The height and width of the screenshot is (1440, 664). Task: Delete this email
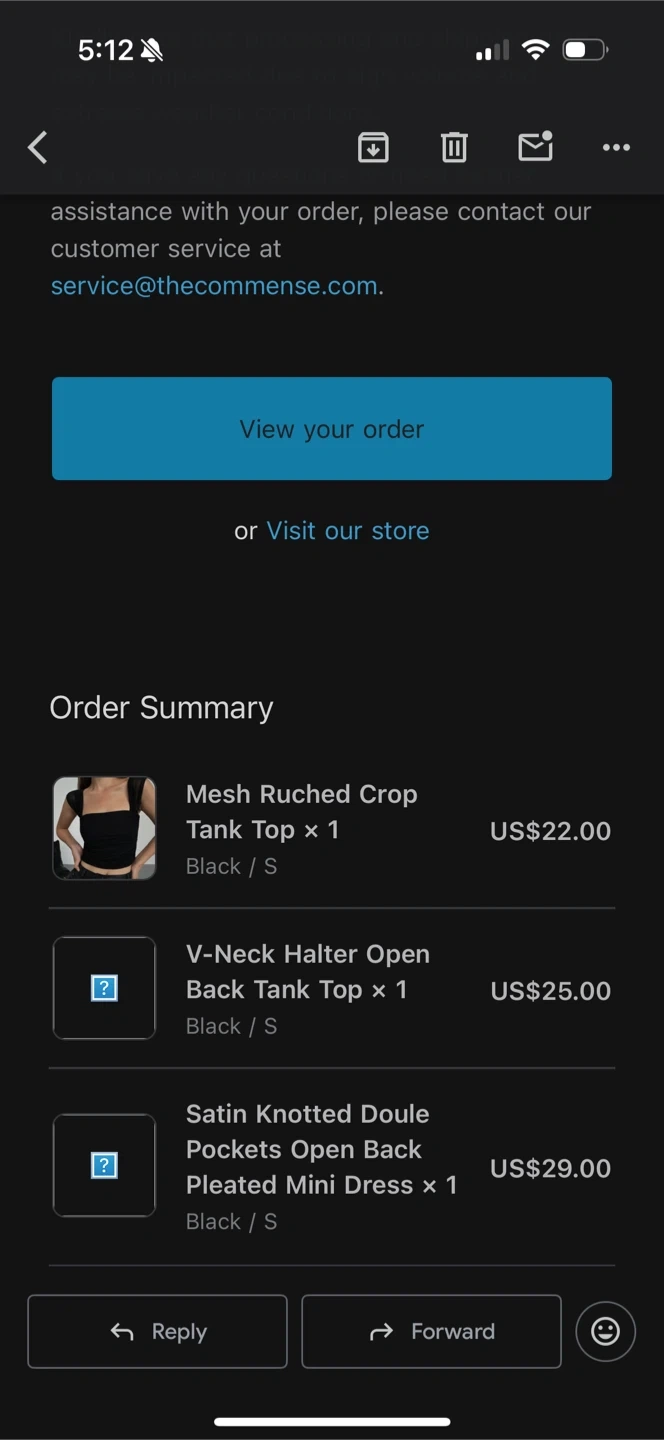454,148
